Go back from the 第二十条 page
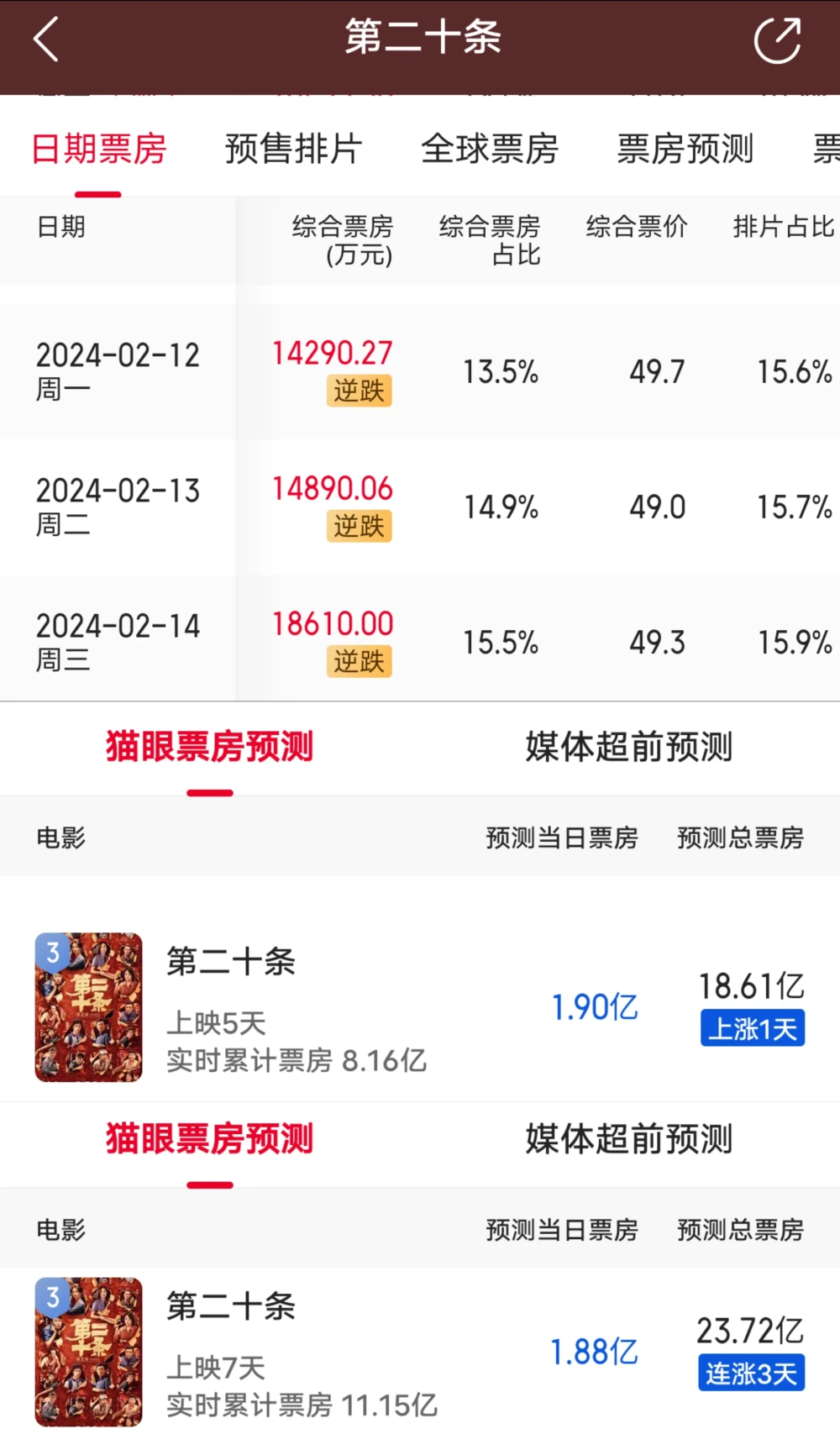This screenshot has width=840, height=1434. 46,39
